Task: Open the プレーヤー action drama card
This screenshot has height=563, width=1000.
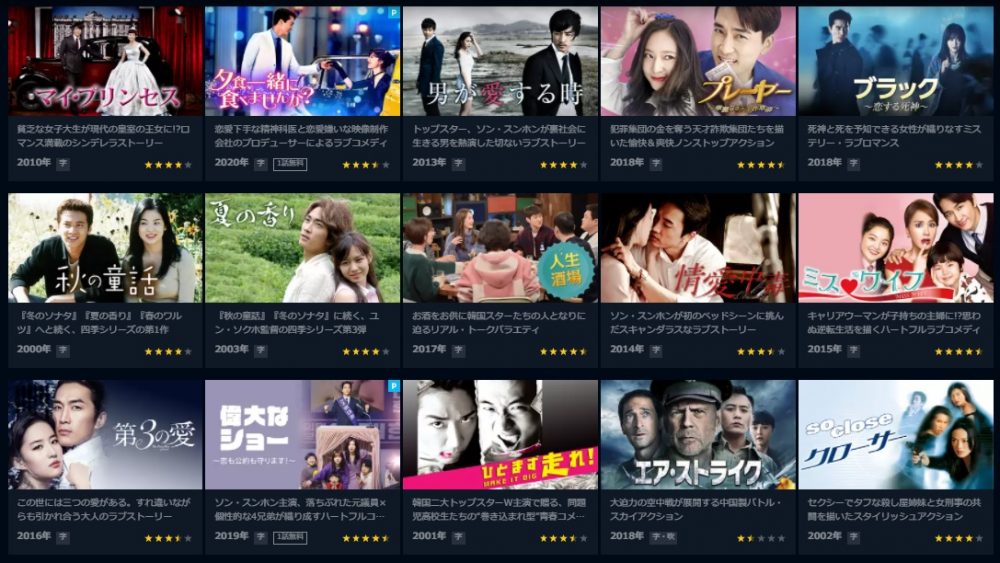Action: (x=698, y=62)
